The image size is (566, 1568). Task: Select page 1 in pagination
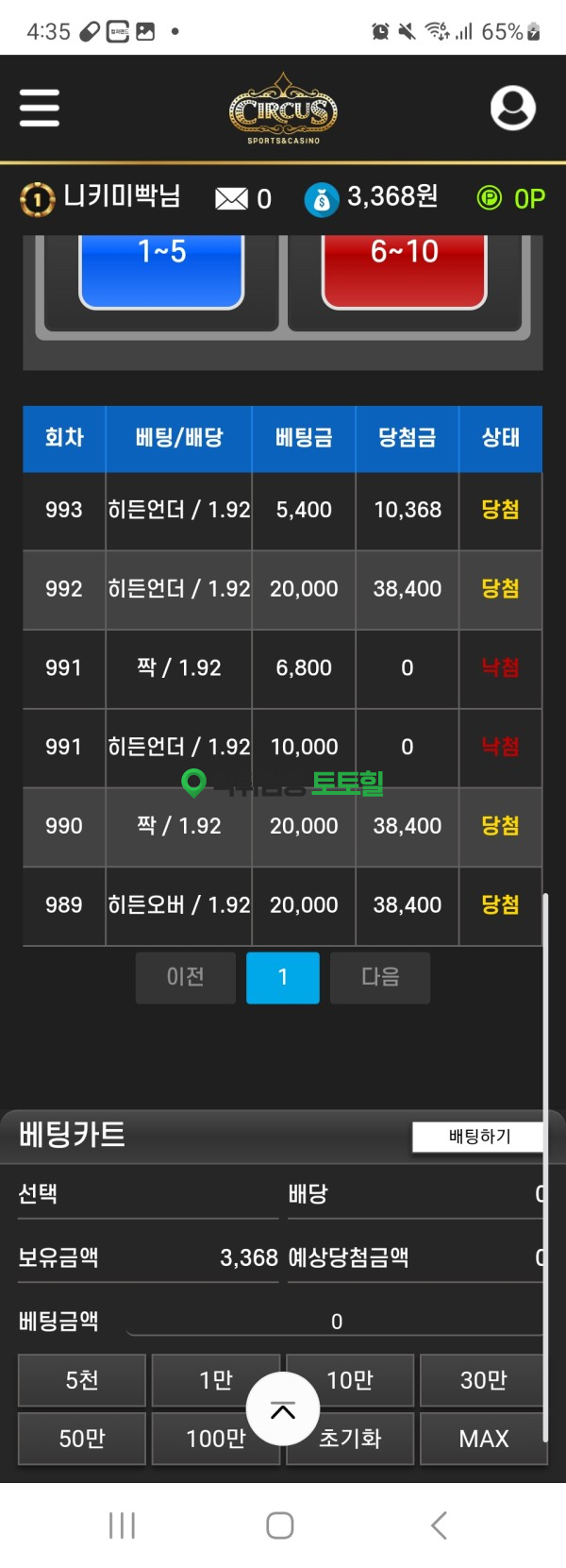pyautogui.click(x=282, y=977)
